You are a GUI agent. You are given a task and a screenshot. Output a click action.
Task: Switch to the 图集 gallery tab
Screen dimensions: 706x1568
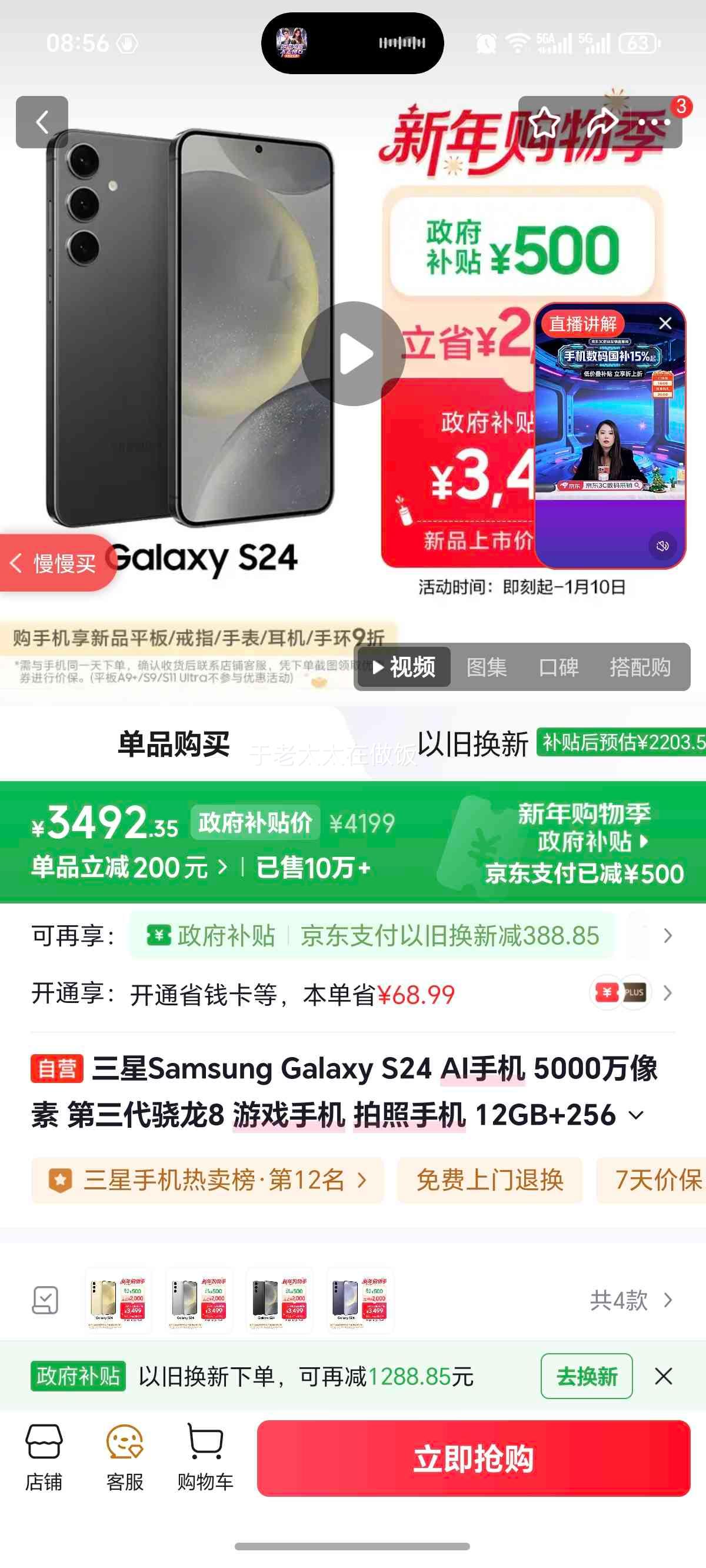point(487,667)
